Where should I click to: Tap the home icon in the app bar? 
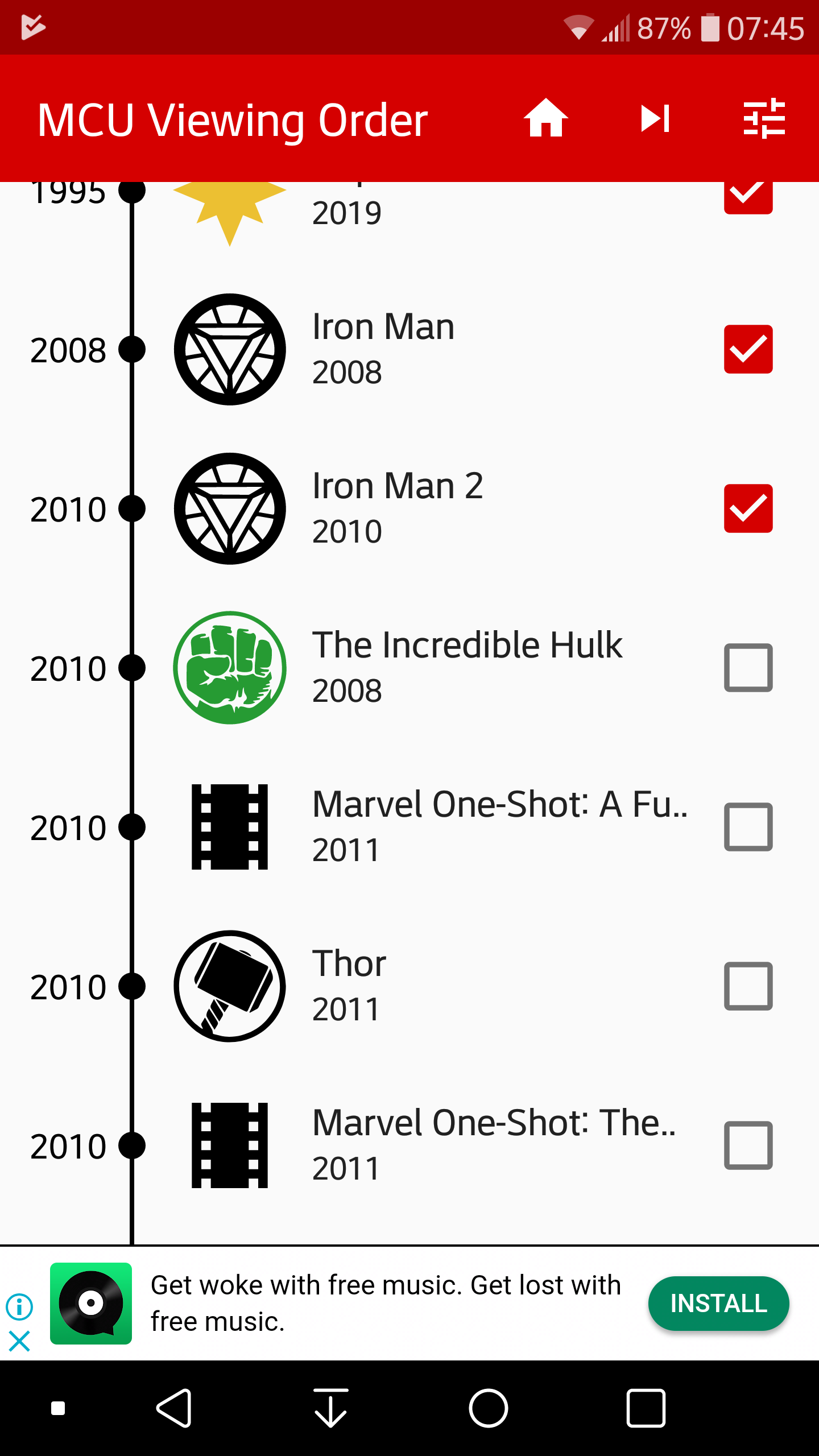point(545,118)
